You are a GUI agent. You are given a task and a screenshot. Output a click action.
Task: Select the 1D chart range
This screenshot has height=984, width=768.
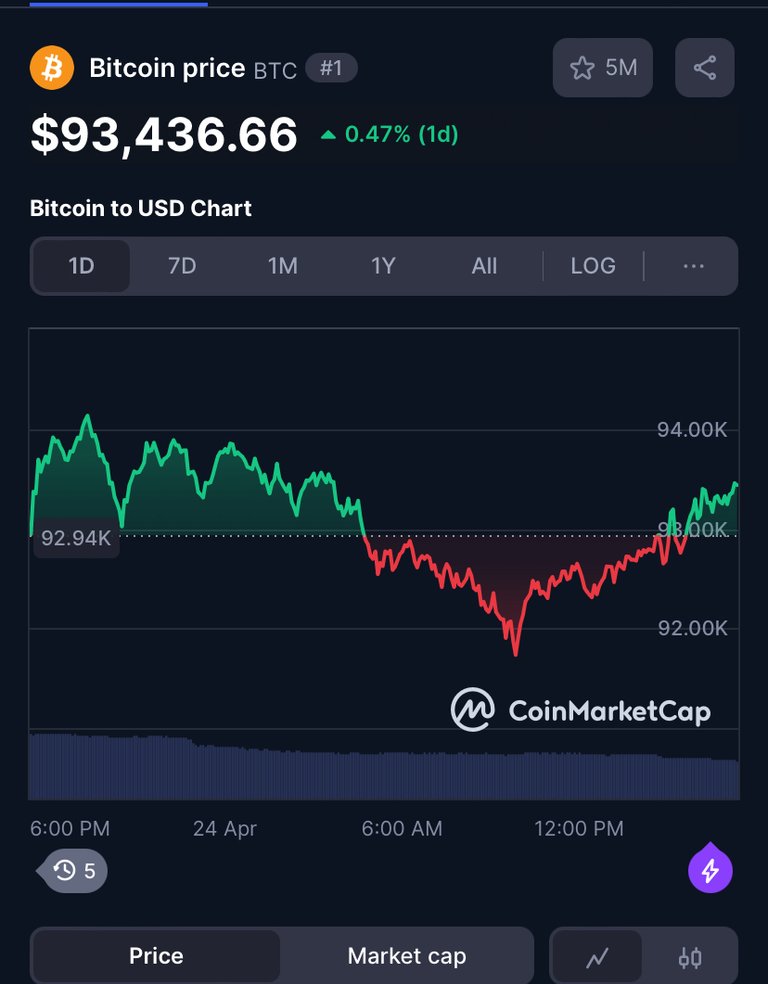click(81, 266)
